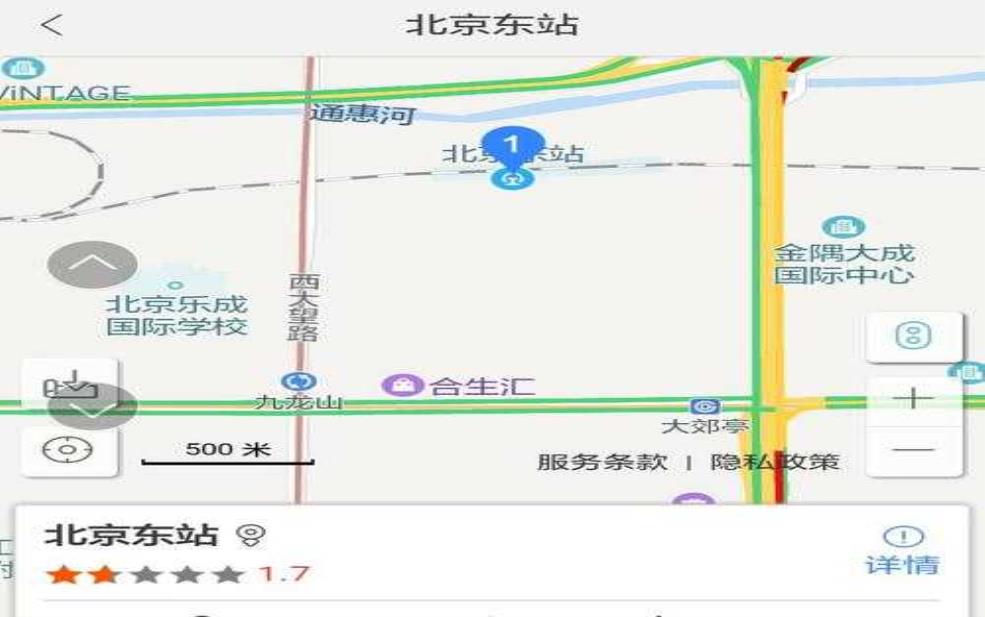Screen dimensions: 985x617
Task: Zoom in on the map
Action: (912, 399)
